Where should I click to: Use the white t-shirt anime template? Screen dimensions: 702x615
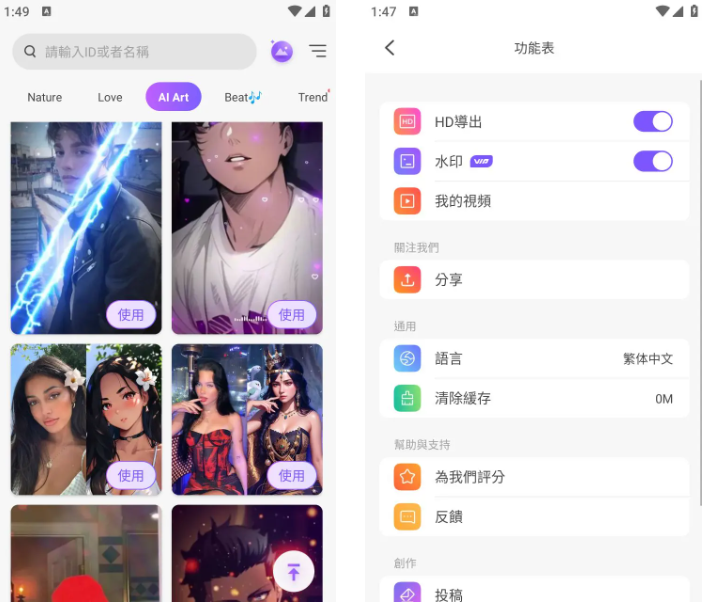pyautogui.click(x=291, y=314)
